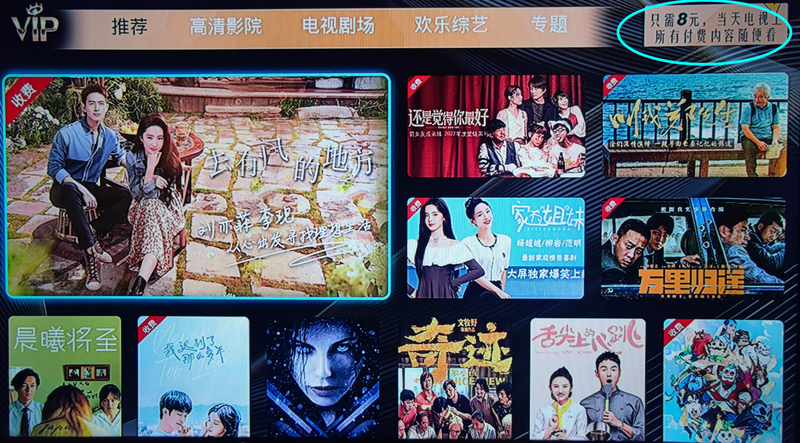Open the 专题 tab
The width and height of the screenshot is (800, 443).
(x=549, y=27)
